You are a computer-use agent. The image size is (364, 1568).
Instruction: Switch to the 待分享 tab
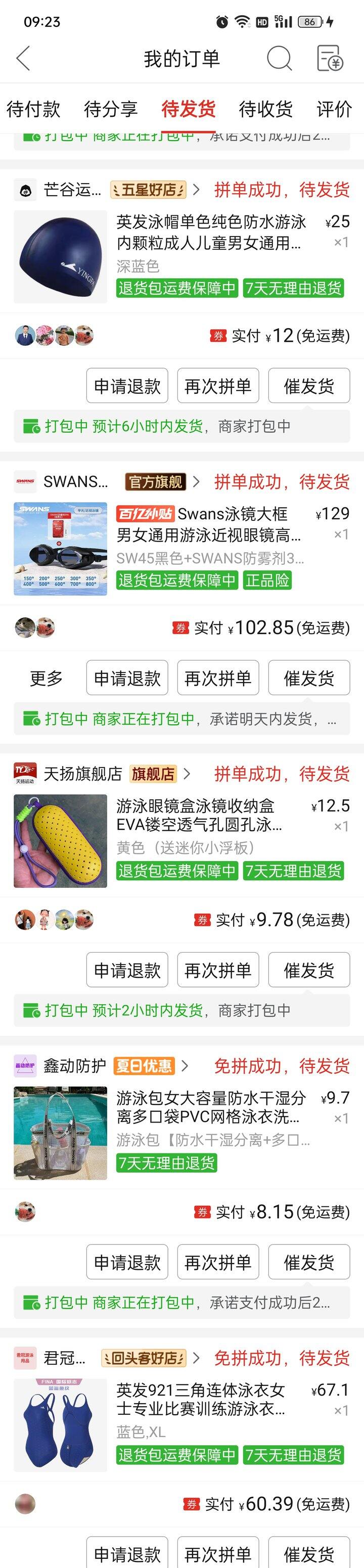click(x=111, y=109)
